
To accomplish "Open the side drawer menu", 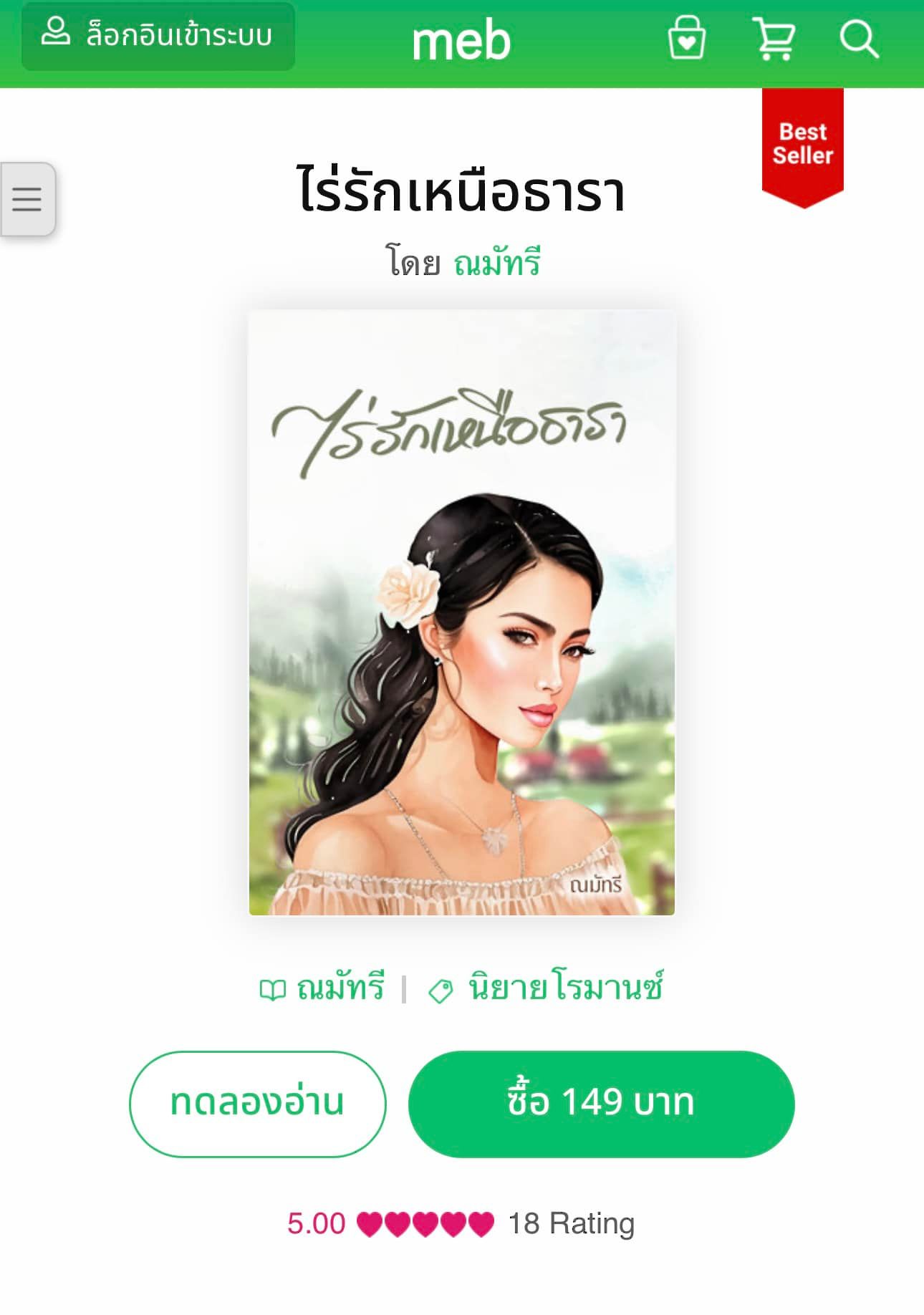I will click(x=27, y=199).
